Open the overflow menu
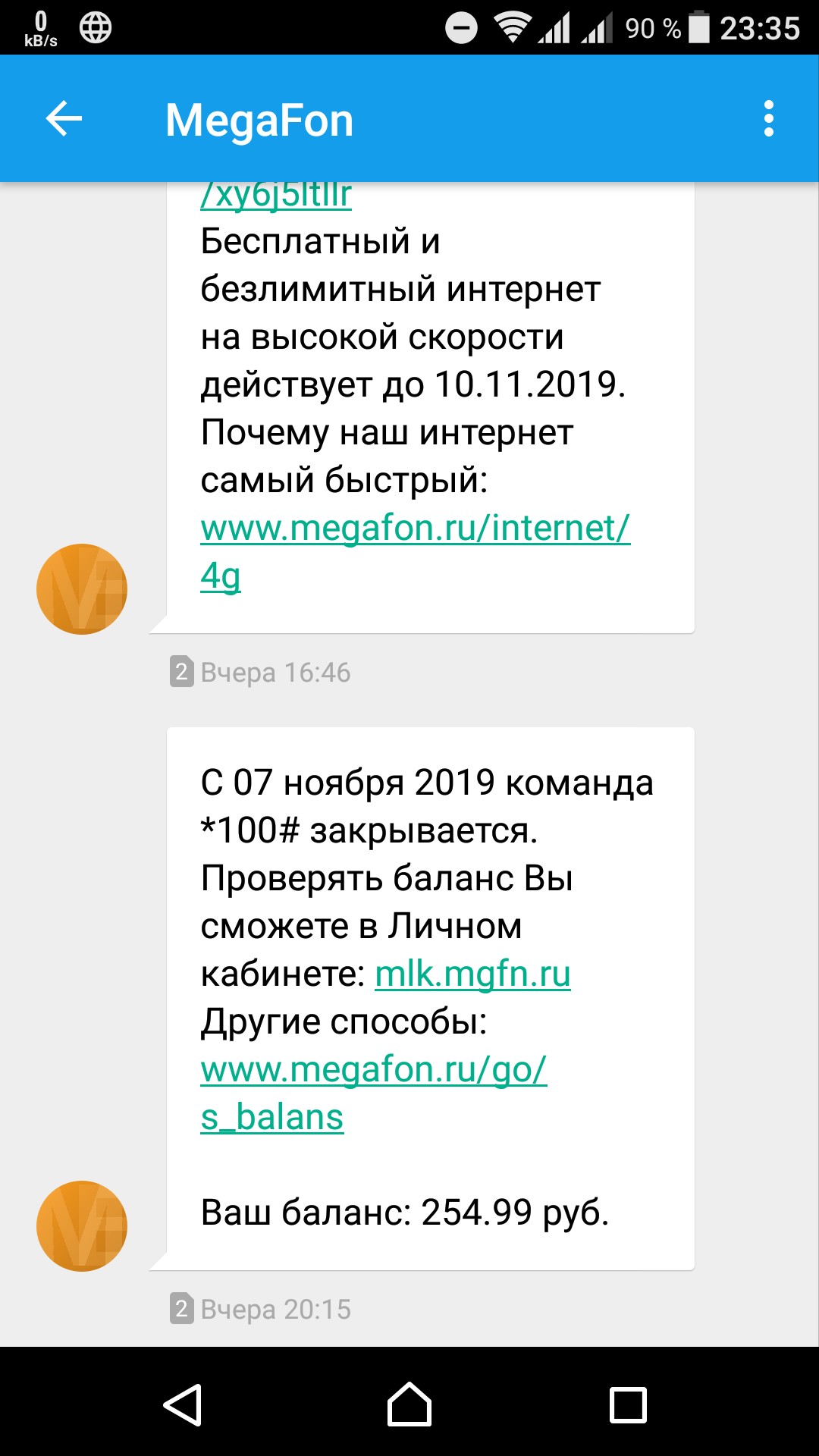 click(x=768, y=119)
